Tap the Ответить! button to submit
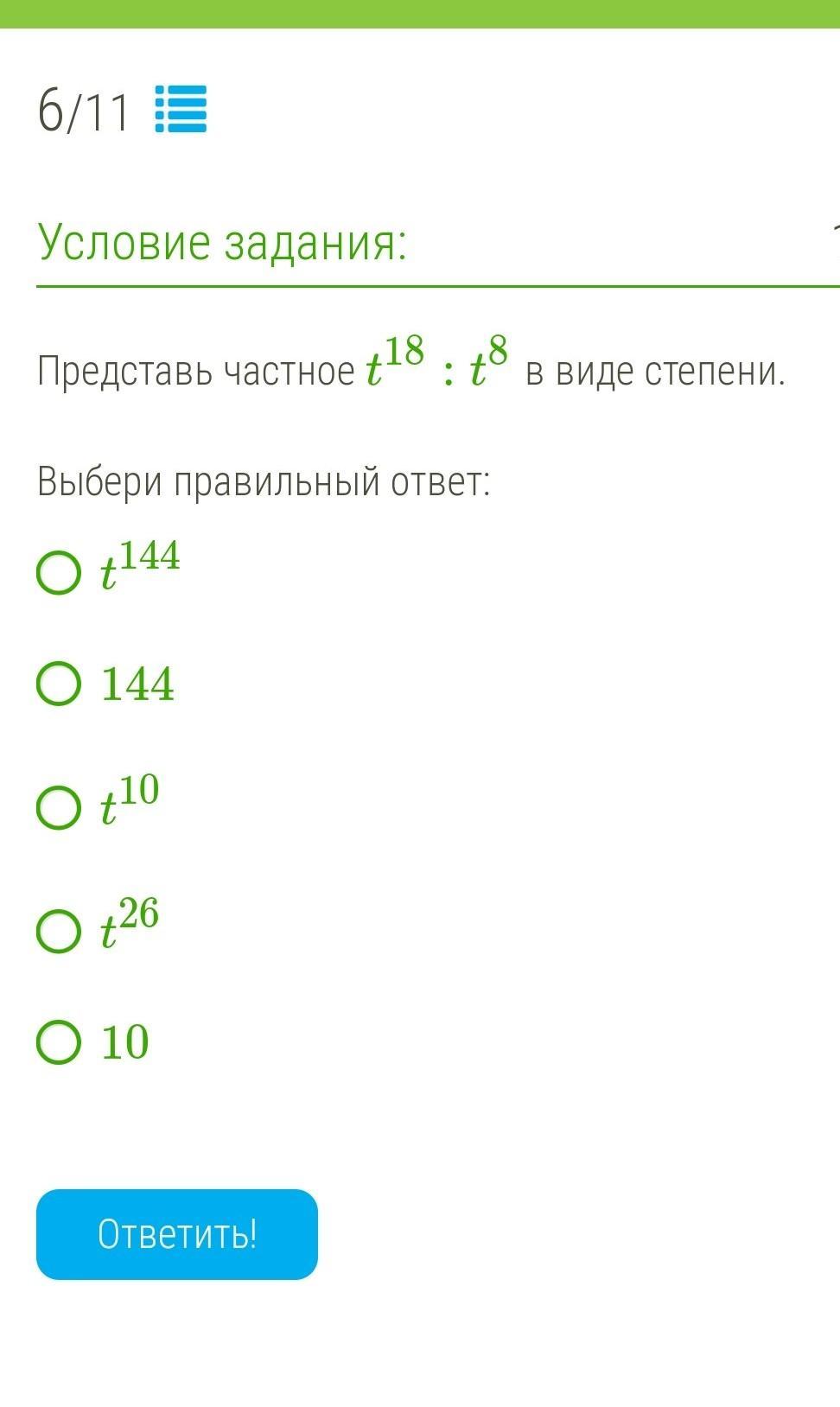 tap(177, 1234)
